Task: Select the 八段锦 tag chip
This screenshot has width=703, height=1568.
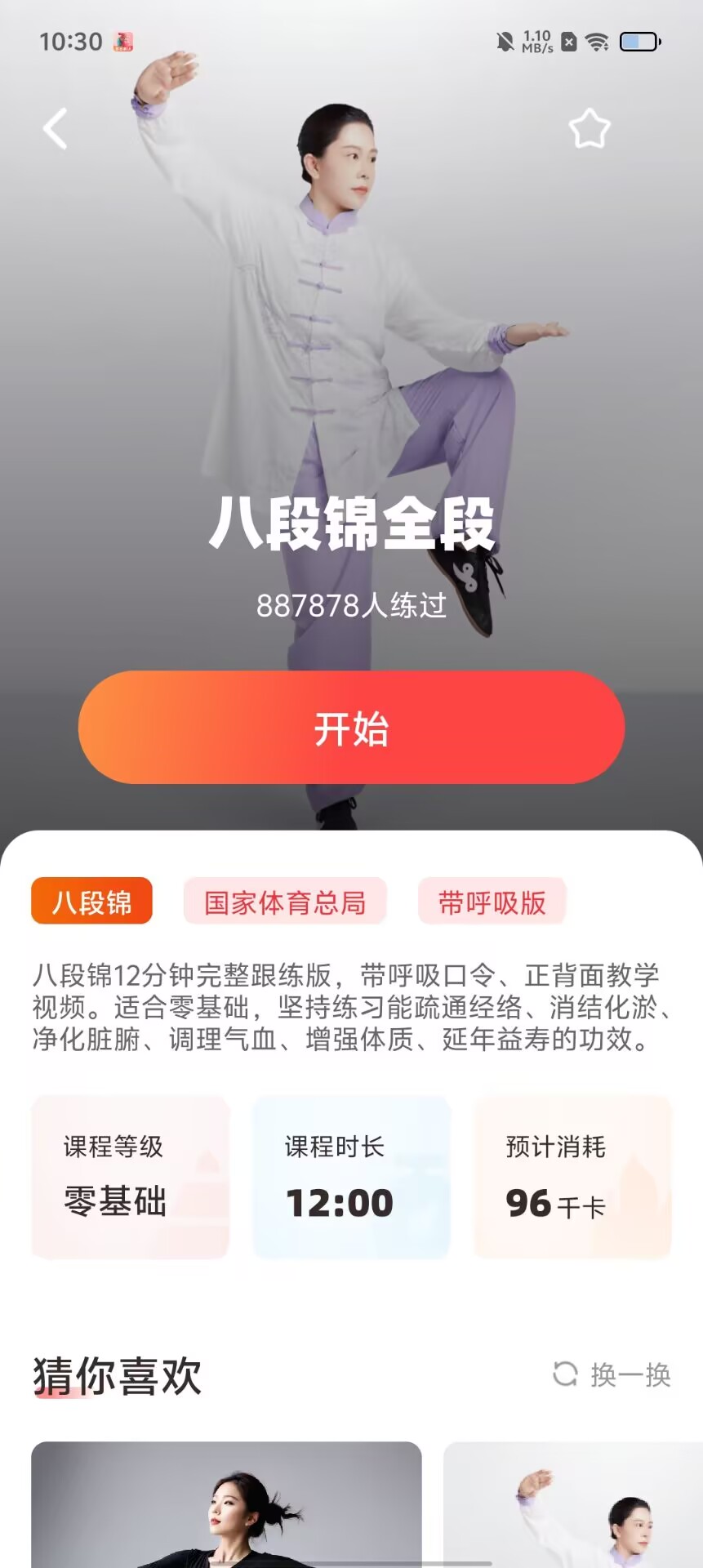Action: 91,902
